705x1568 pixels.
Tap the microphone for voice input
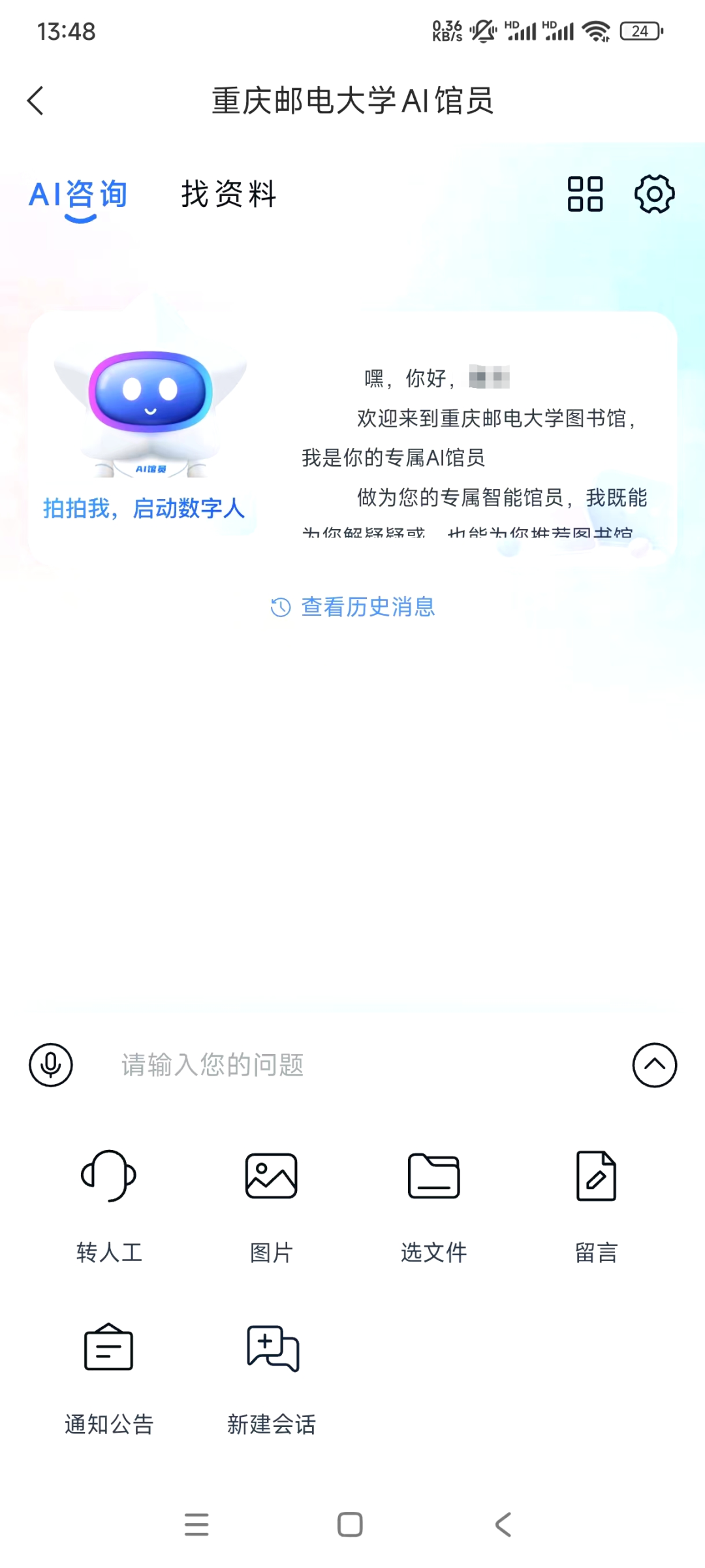point(51,1065)
